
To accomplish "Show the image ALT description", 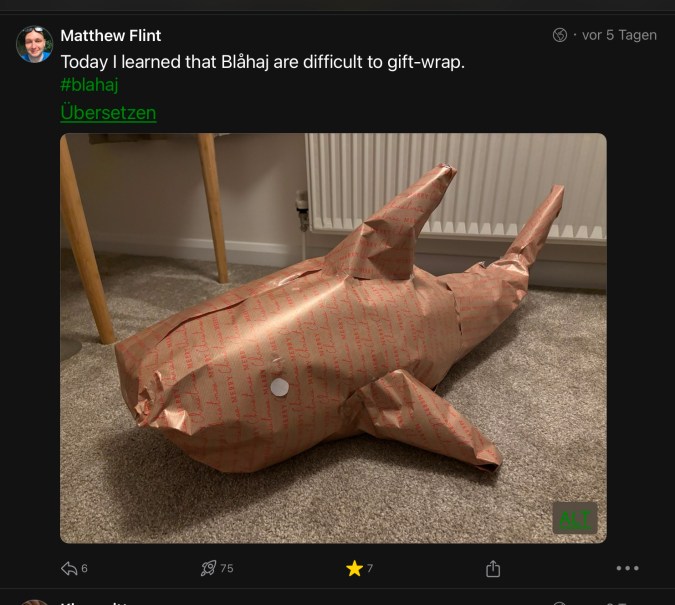I will [575, 518].
